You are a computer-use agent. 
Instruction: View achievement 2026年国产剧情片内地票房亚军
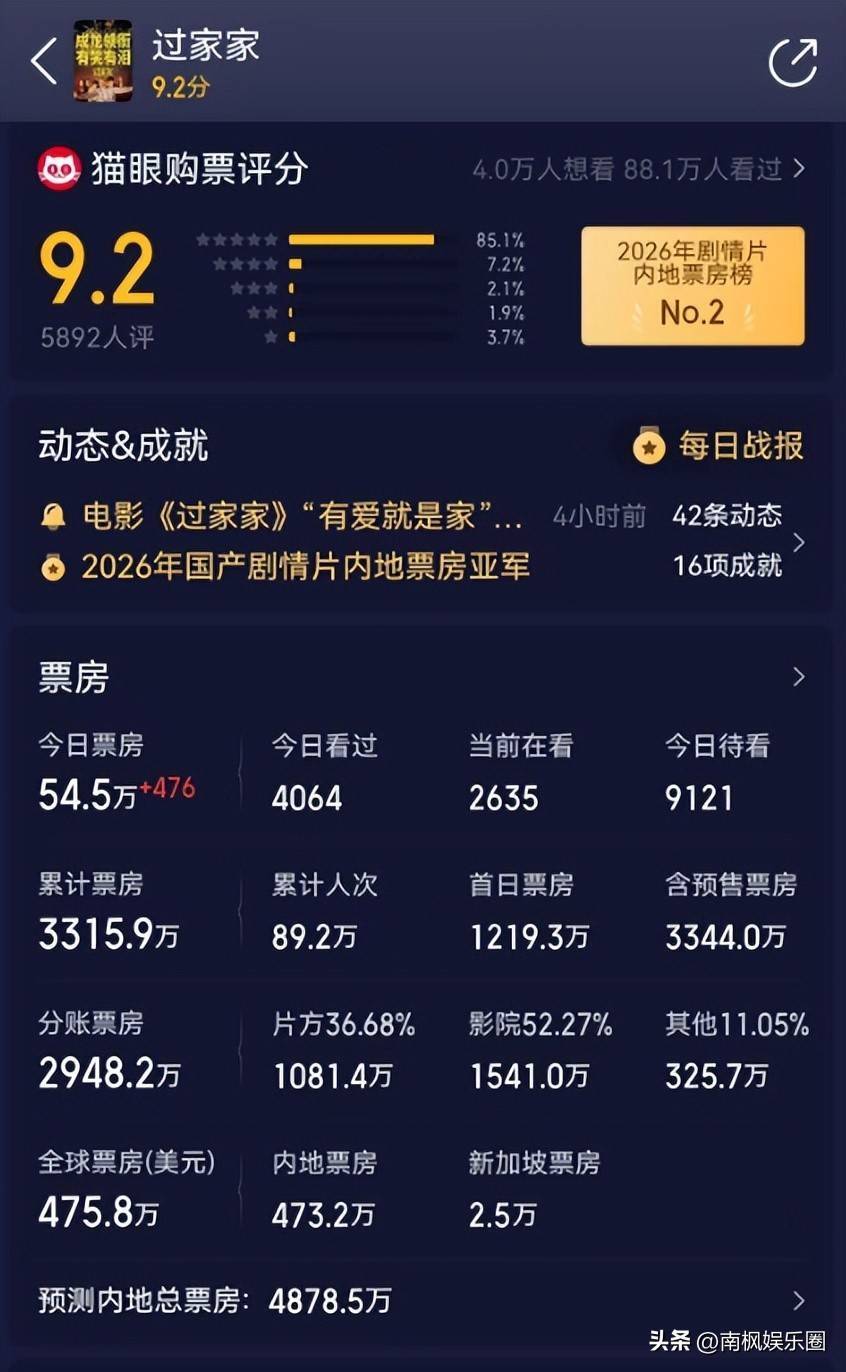point(305,567)
